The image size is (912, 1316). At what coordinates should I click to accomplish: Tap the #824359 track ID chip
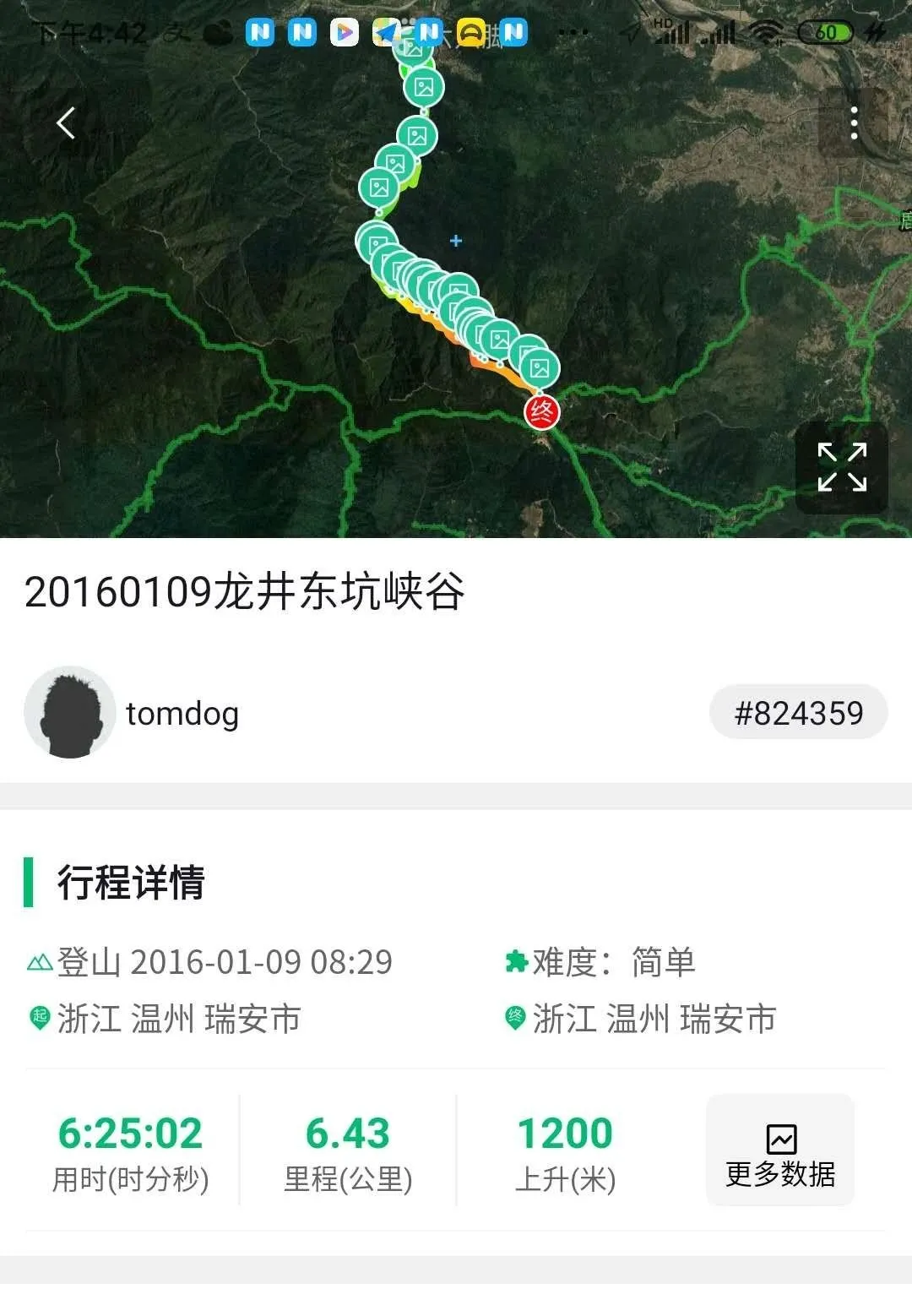tap(798, 713)
